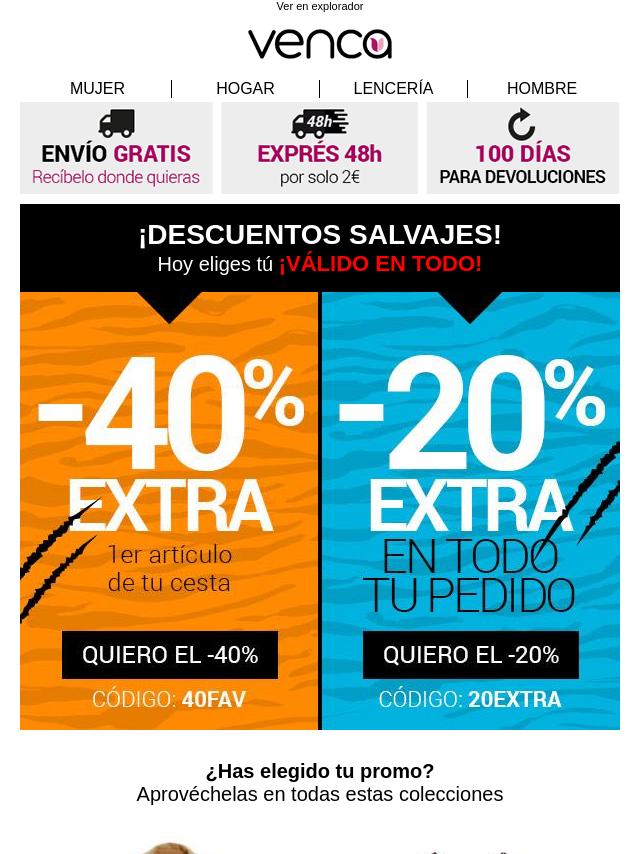Open the Envío Gratis banner
The image size is (640, 854).
click(116, 148)
